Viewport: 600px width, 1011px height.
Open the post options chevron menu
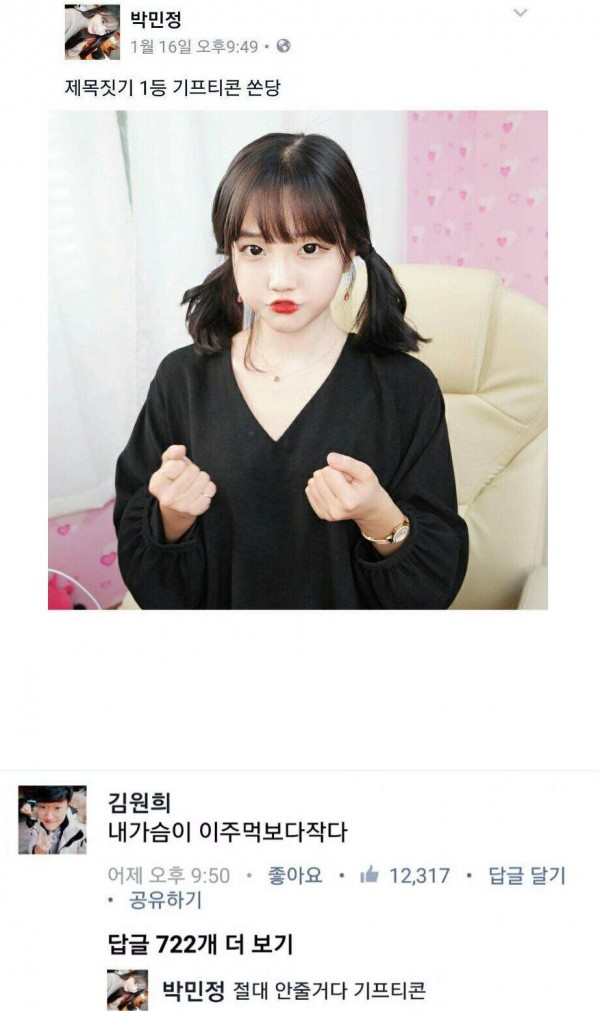(520, 14)
